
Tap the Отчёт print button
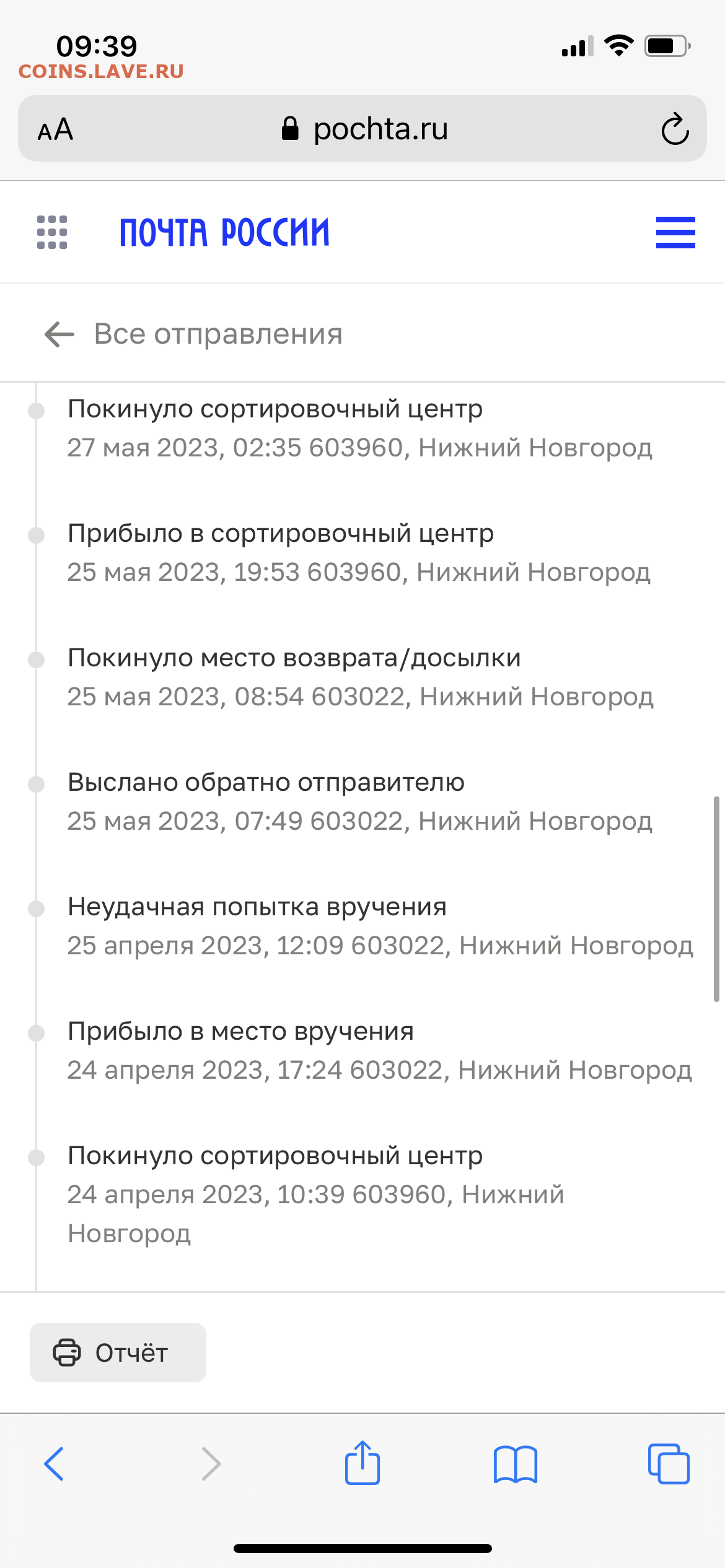click(x=118, y=1352)
